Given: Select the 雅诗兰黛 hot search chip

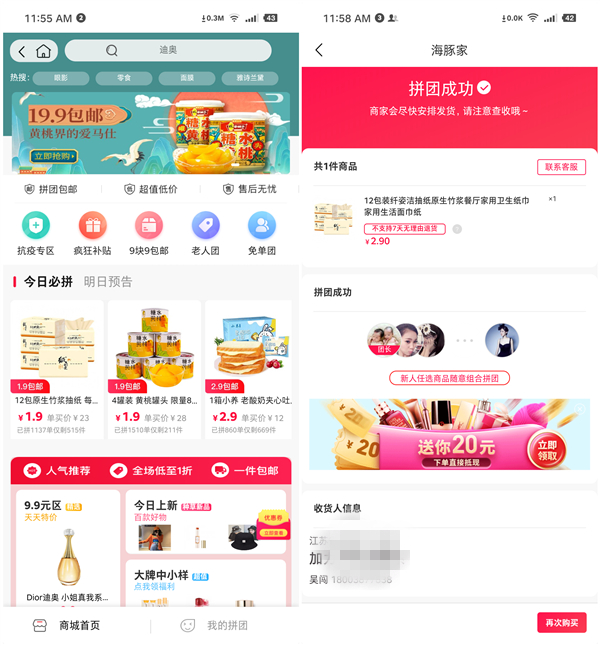Looking at the screenshot, I should coord(250,78).
